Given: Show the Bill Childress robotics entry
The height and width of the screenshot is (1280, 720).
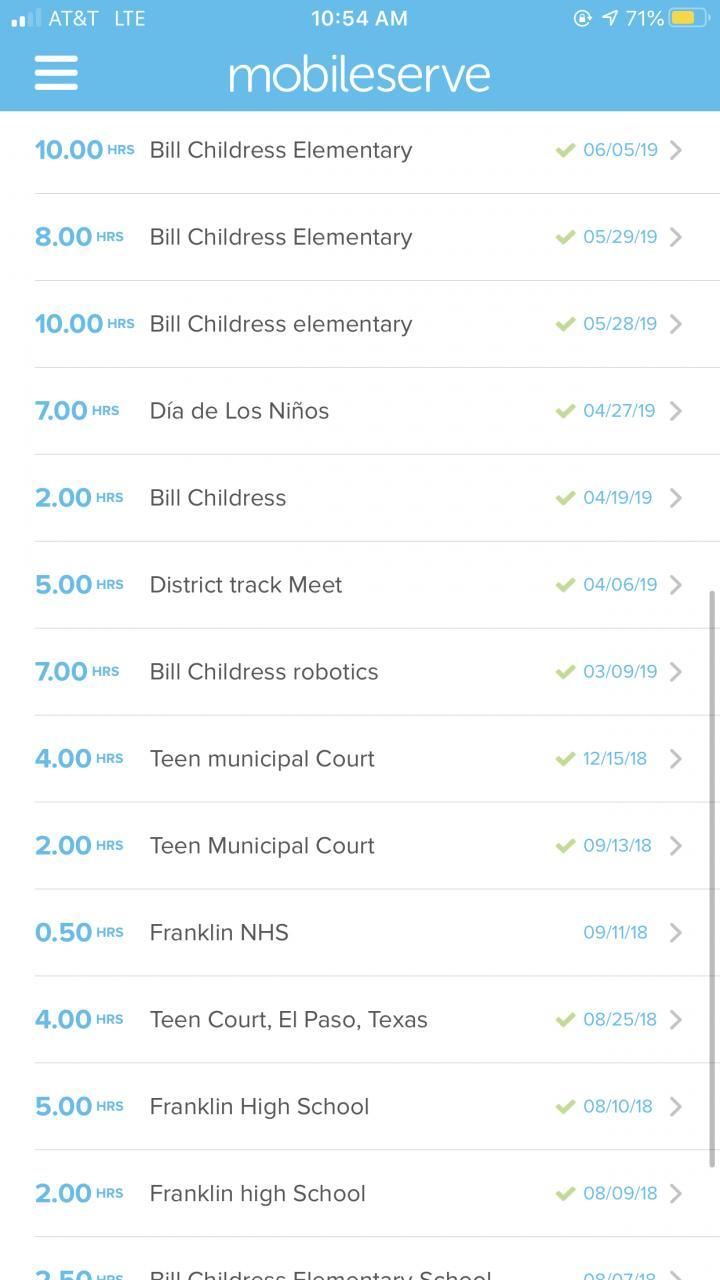Looking at the screenshot, I should 360,672.
